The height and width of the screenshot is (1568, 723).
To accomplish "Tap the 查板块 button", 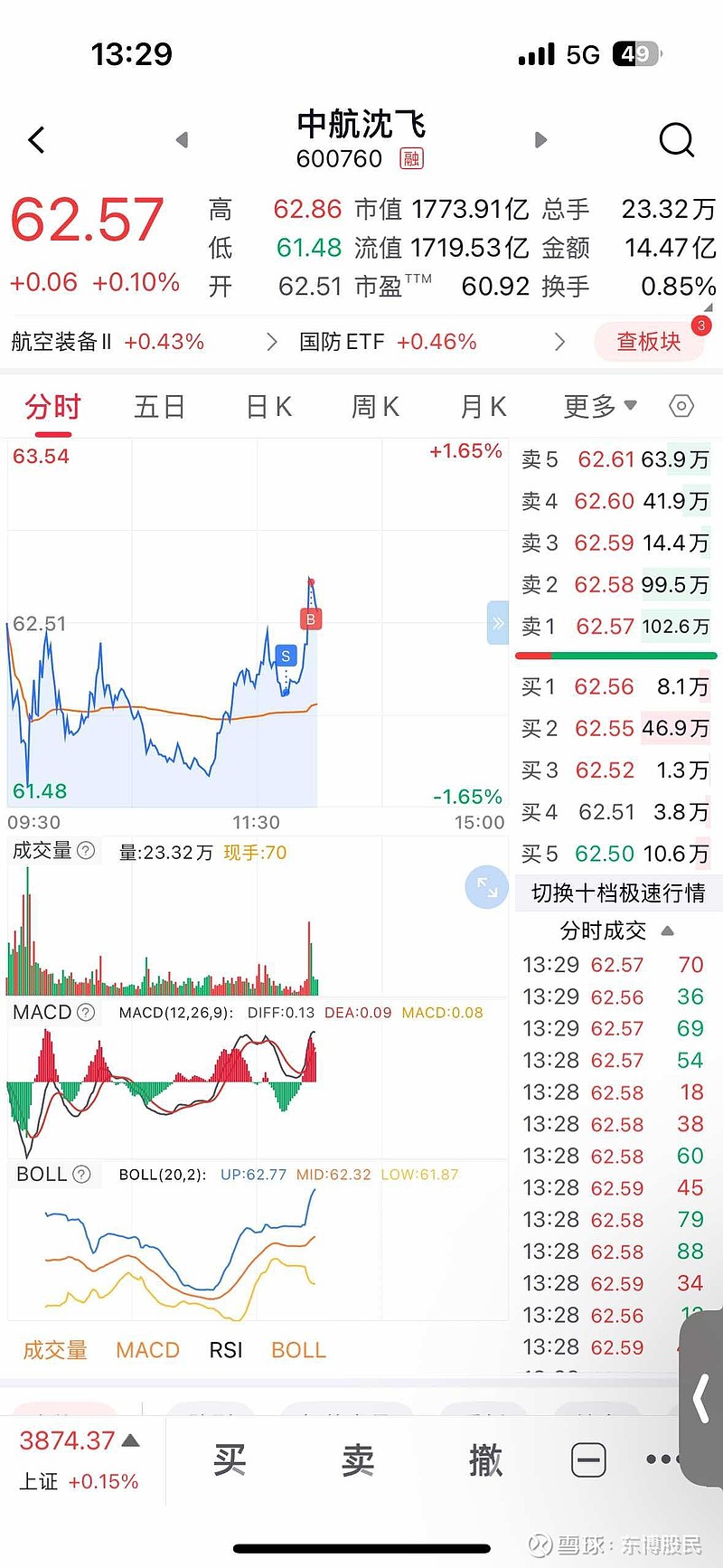I will 649,342.
